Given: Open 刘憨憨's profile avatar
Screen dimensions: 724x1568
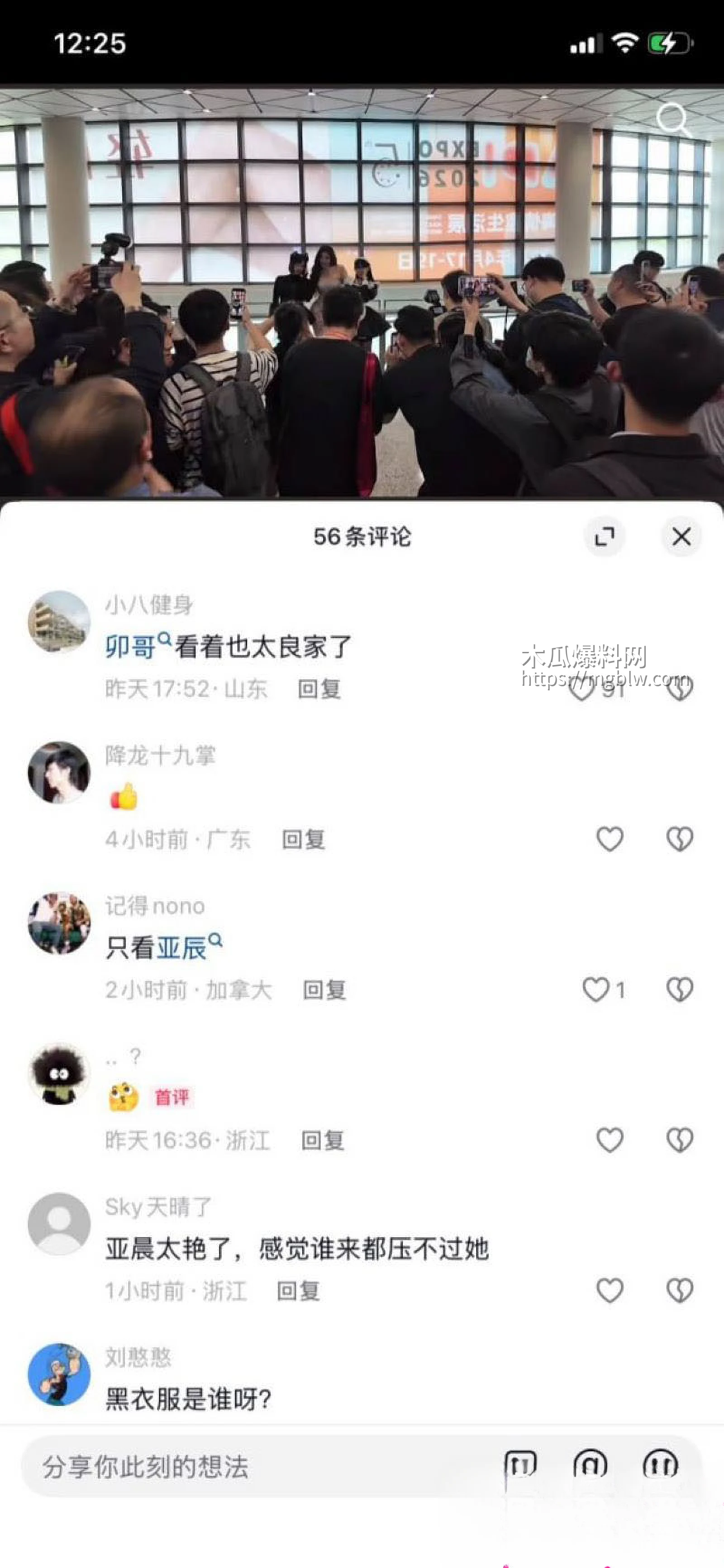Looking at the screenshot, I should tap(60, 1375).
